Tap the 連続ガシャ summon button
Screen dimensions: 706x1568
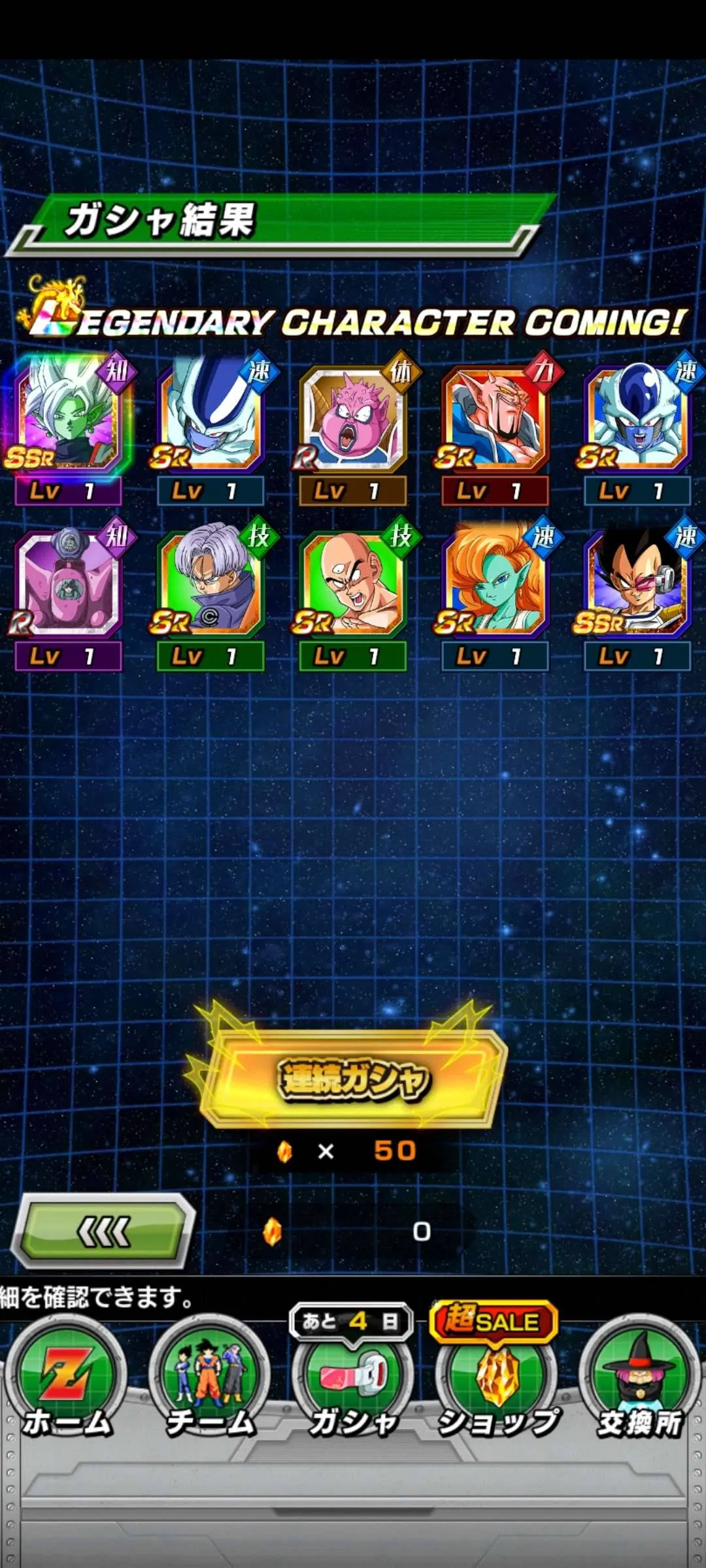click(x=353, y=1079)
